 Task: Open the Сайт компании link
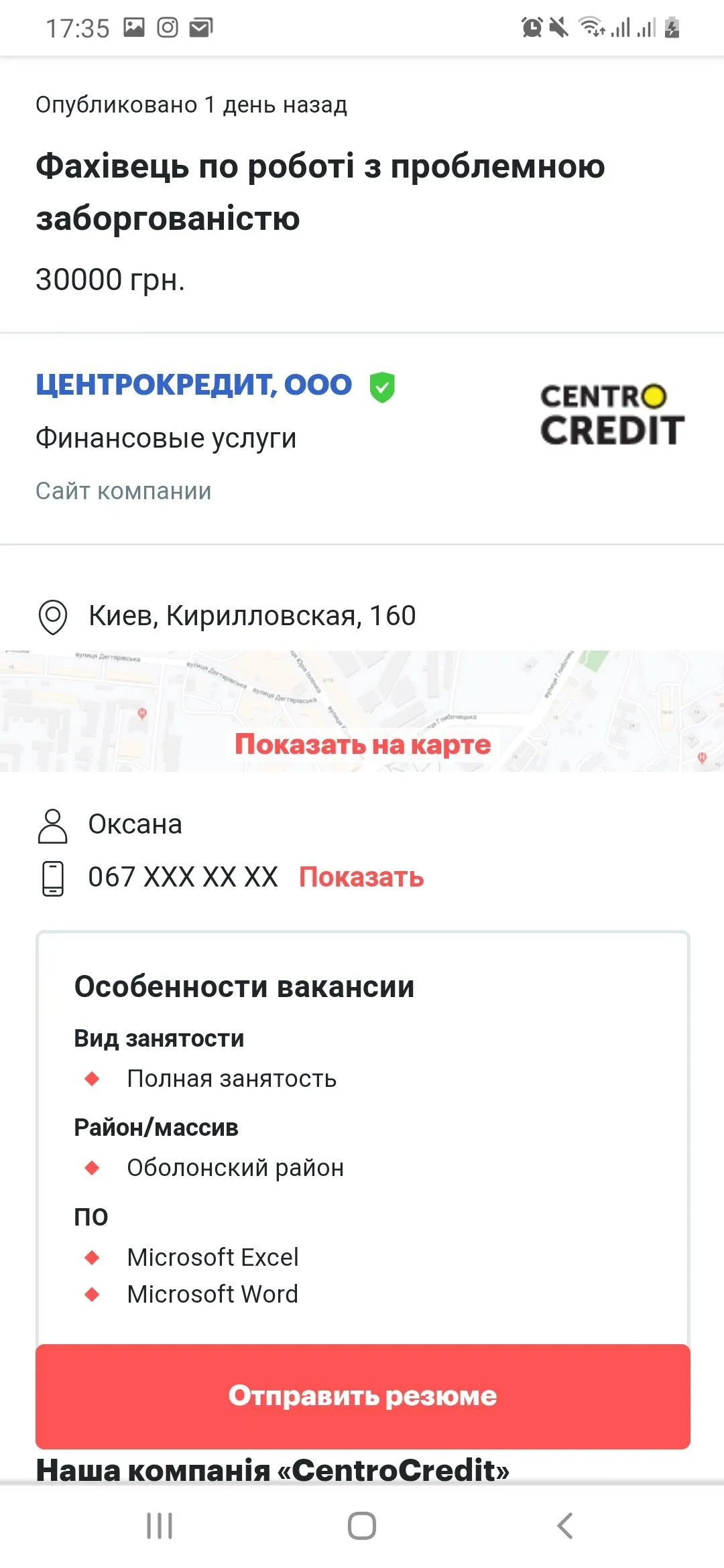pyautogui.click(x=123, y=491)
